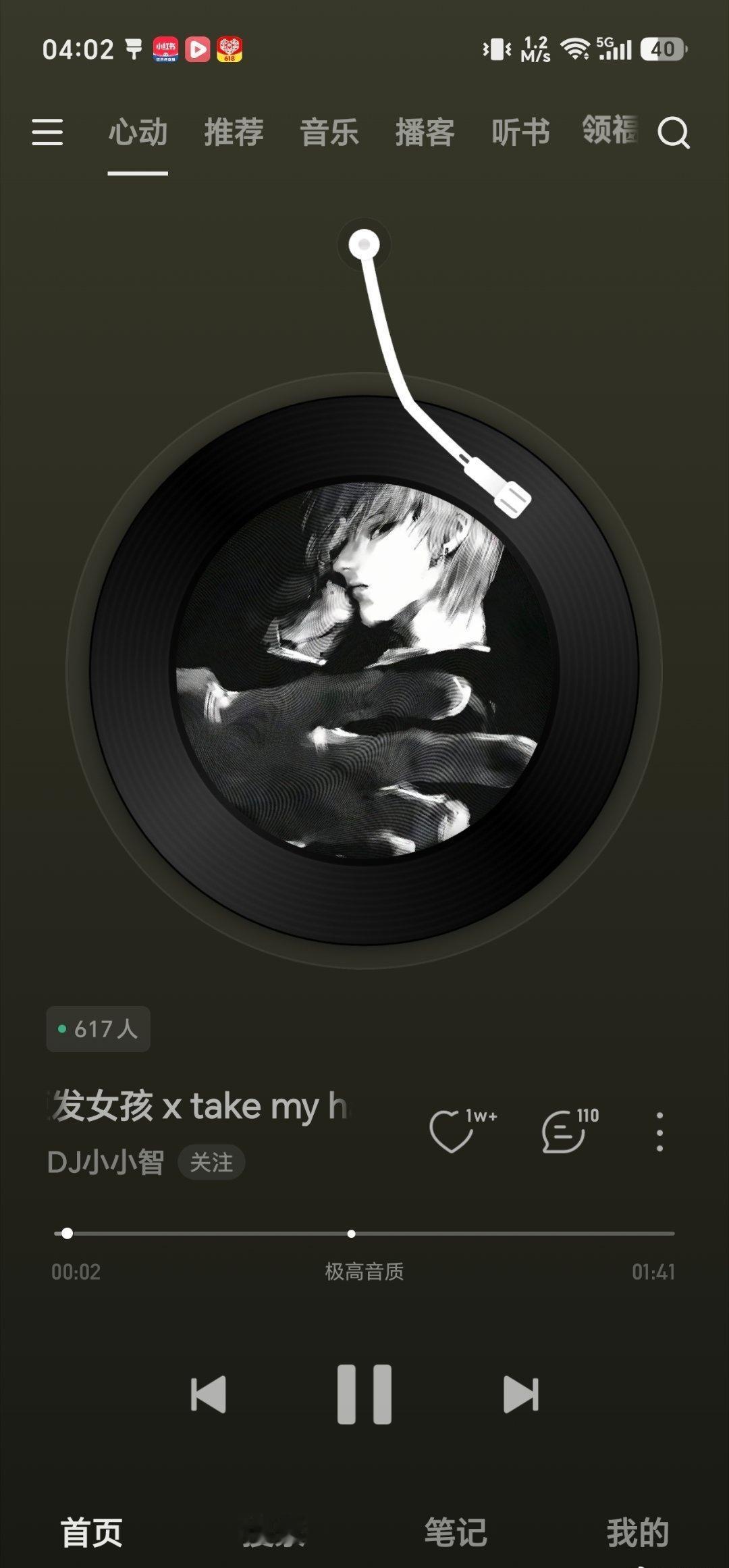The image size is (729, 1568).
Task: Open the album cover vinyl disc
Action: pyautogui.click(x=364, y=670)
